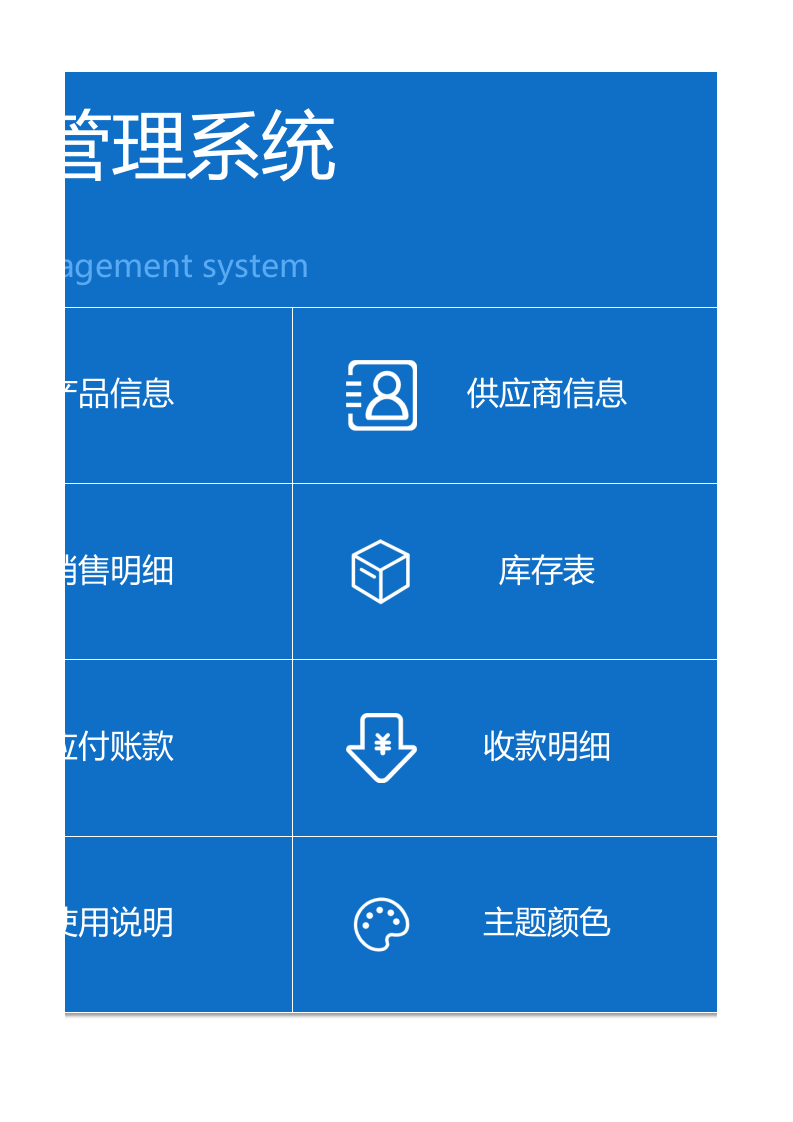Click the 库存表 text label
This screenshot has width=793, height=1122.
point(544,571)
